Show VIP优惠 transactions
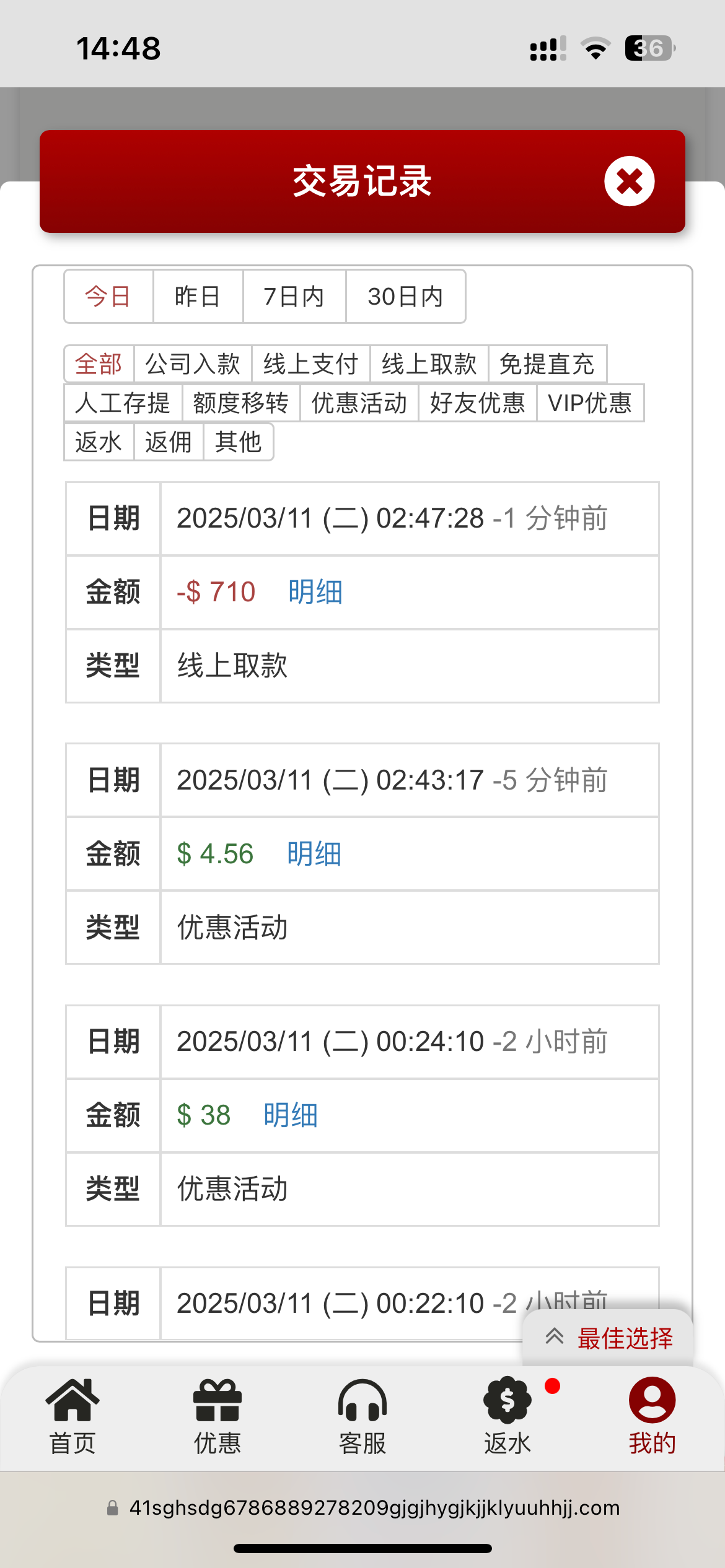 point(590,403)
